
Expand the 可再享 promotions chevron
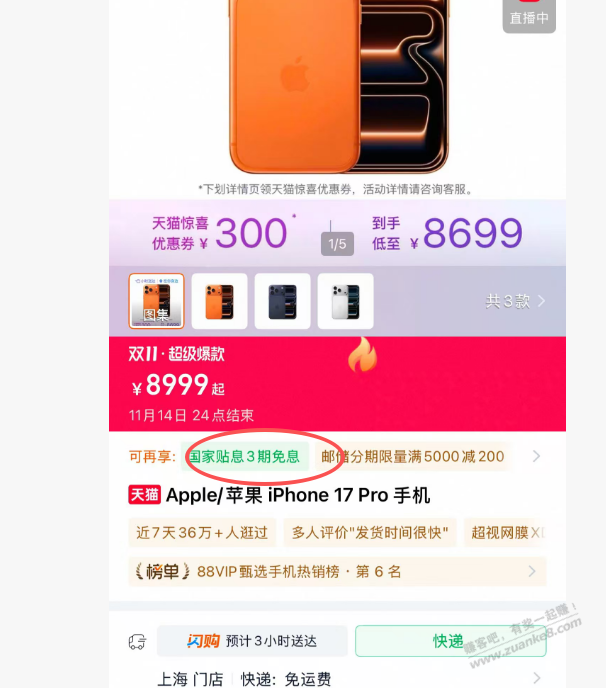[x=536, y=457]
